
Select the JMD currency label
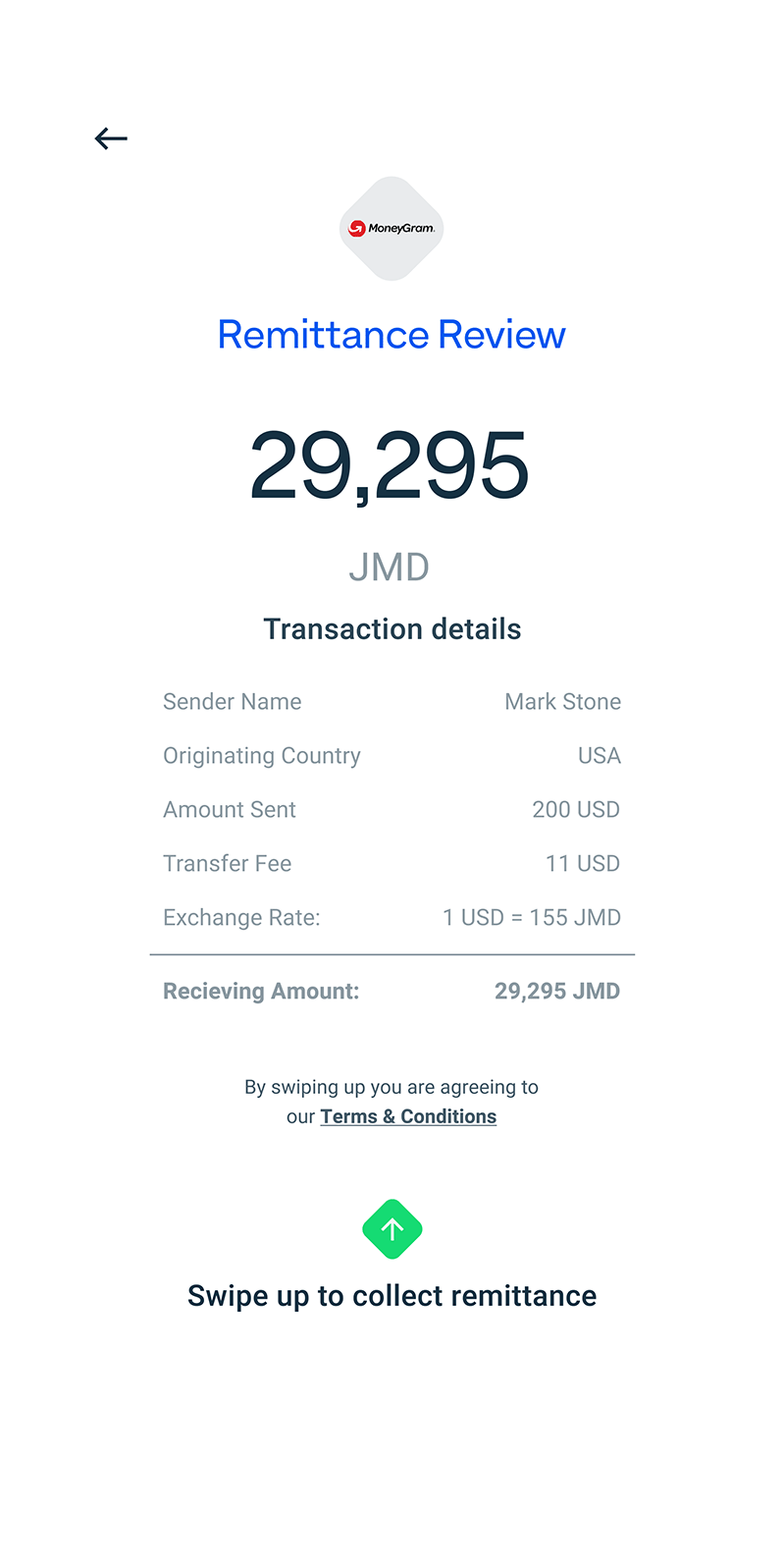[x=390, y=567]
